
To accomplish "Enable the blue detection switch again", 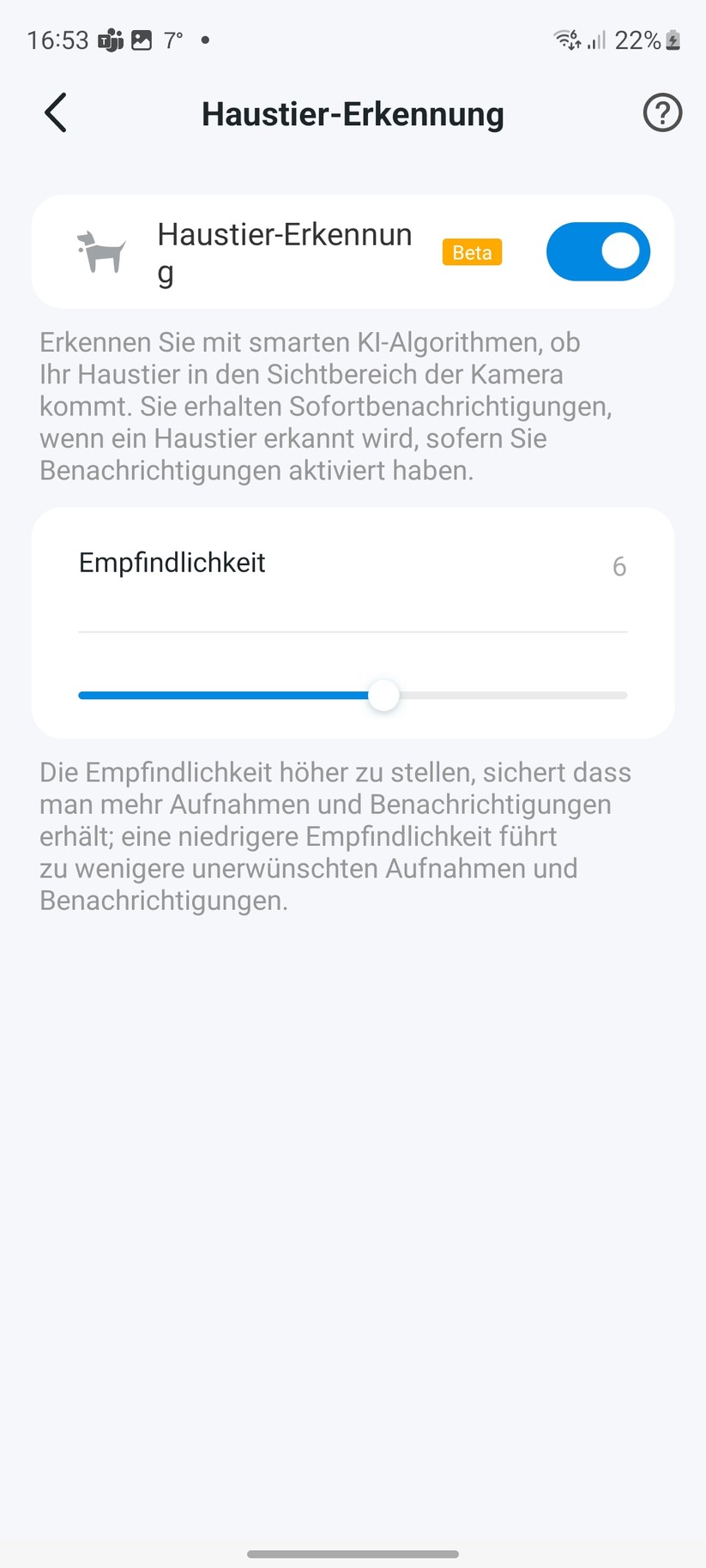I will [x=598, y=251].
